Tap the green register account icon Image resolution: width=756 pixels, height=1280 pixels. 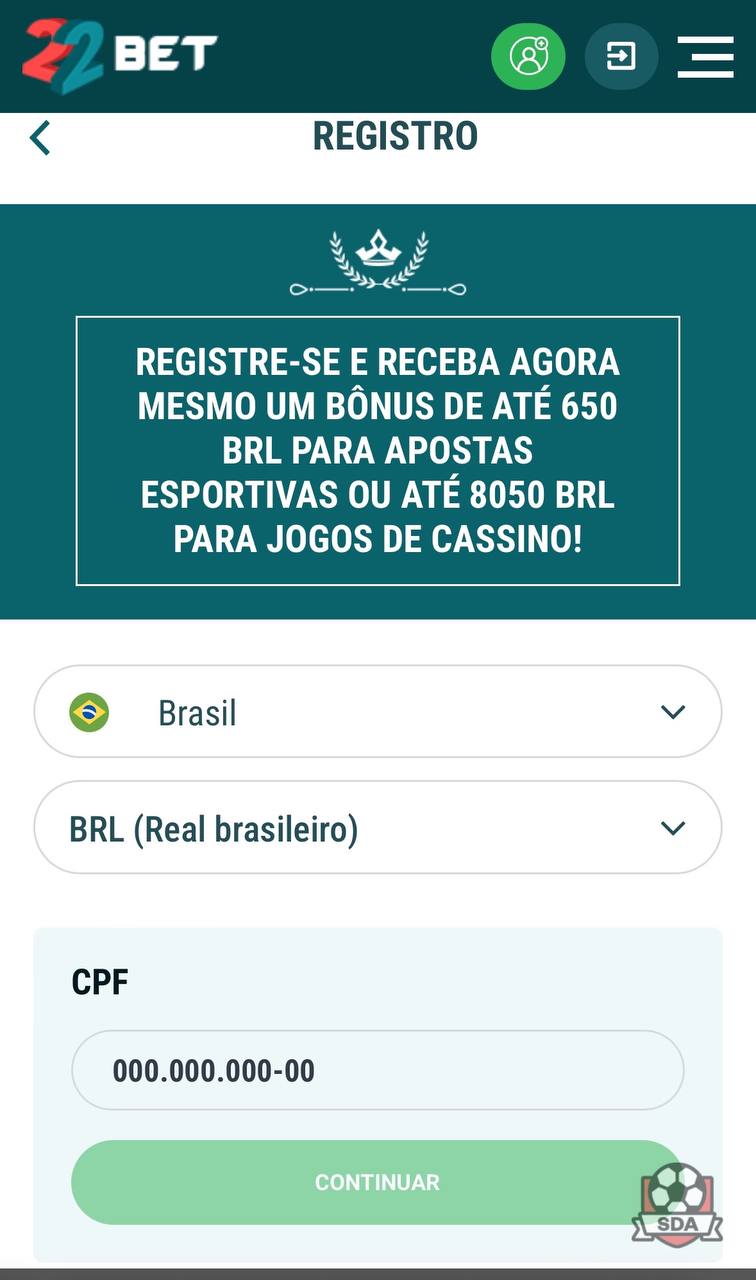pos(528,56)
